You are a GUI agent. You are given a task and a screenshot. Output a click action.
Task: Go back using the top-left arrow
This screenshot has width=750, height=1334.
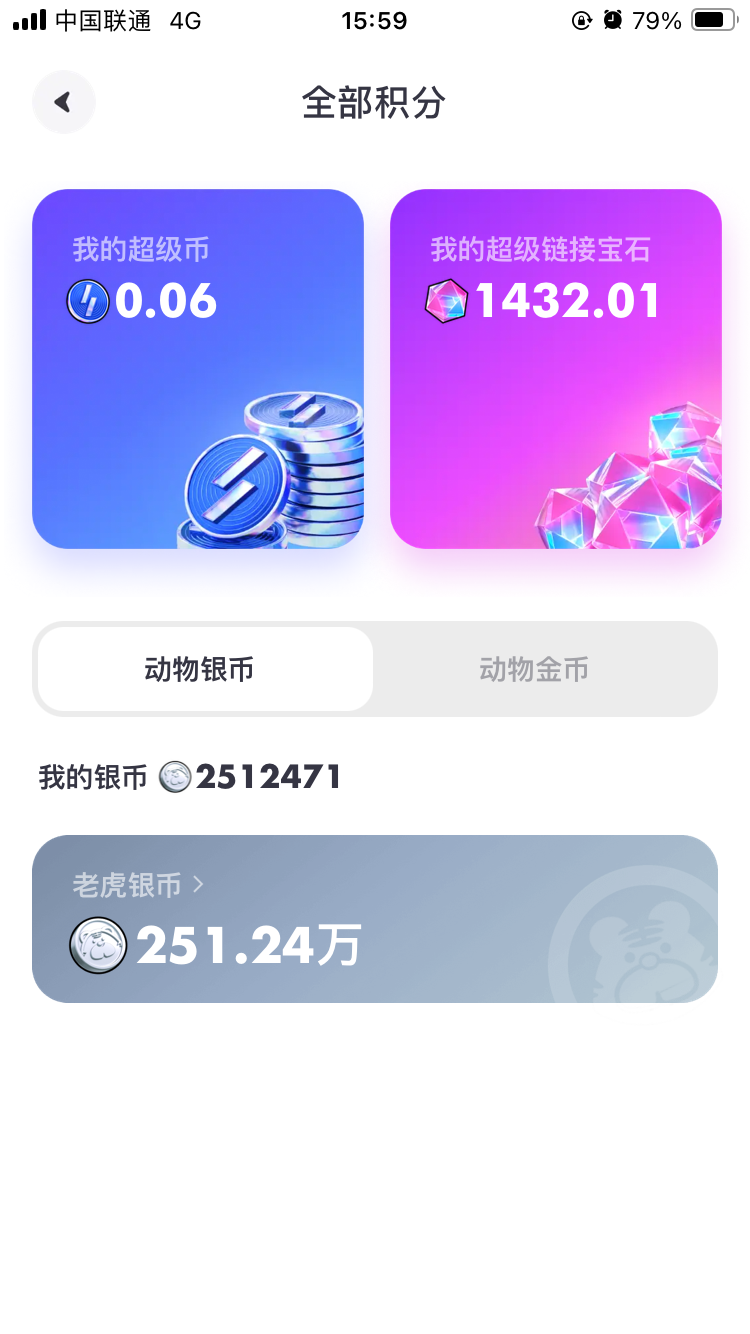click(64, 102)
